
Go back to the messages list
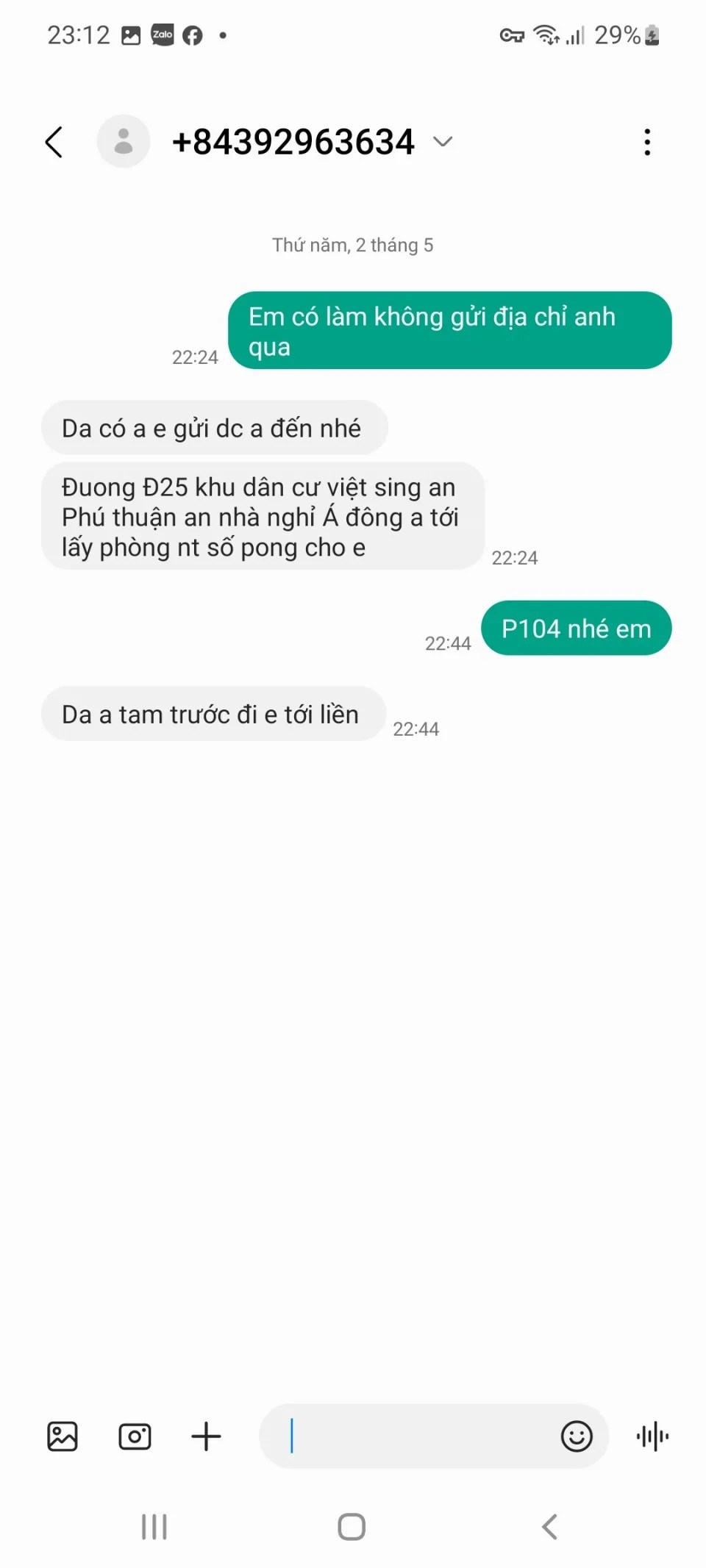click(x=54, y=142)
